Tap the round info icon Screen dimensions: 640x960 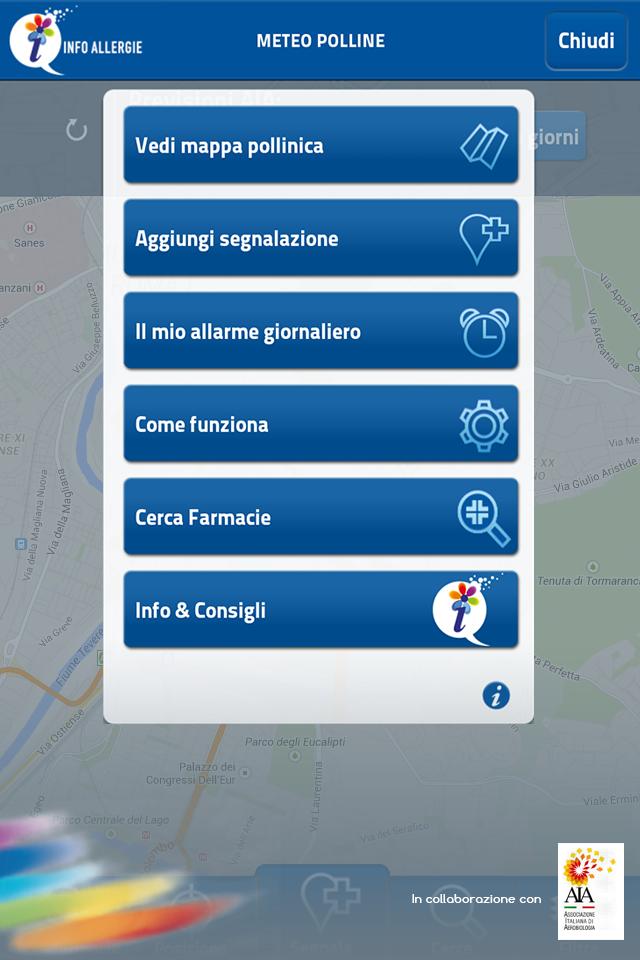pyautogui.click(x=496, y=696)
